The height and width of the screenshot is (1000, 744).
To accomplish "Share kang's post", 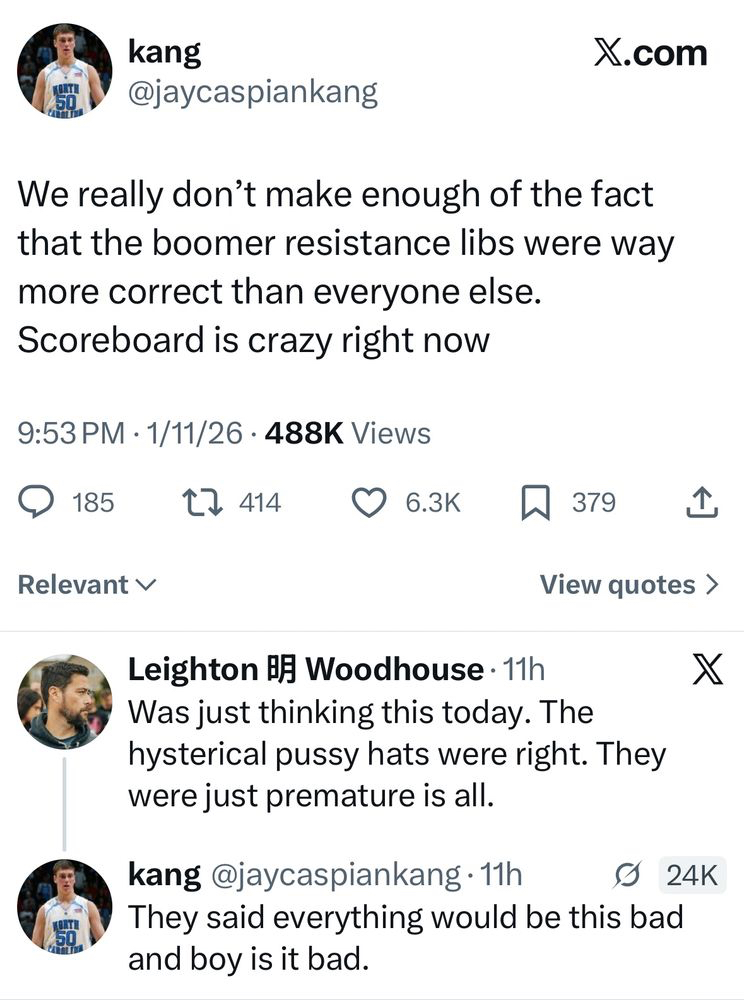I will click(x=703, y=502).
